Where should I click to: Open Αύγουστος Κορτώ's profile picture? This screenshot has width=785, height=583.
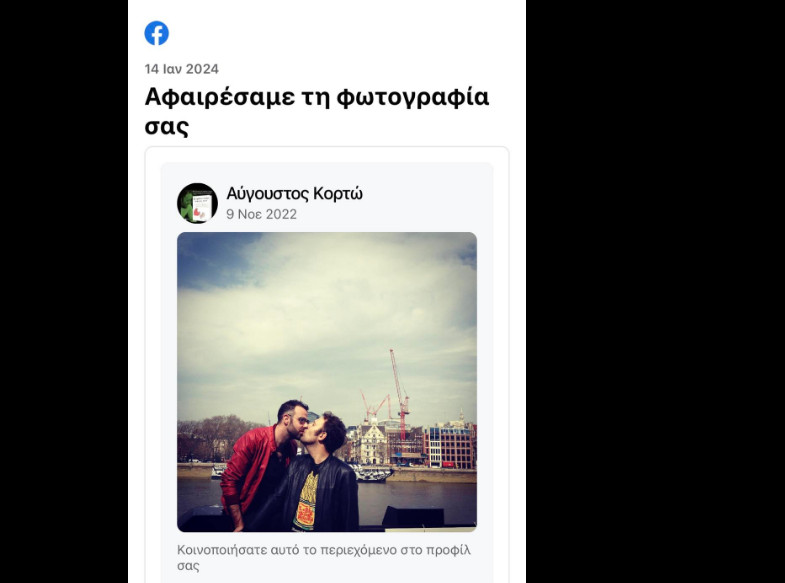197,203
